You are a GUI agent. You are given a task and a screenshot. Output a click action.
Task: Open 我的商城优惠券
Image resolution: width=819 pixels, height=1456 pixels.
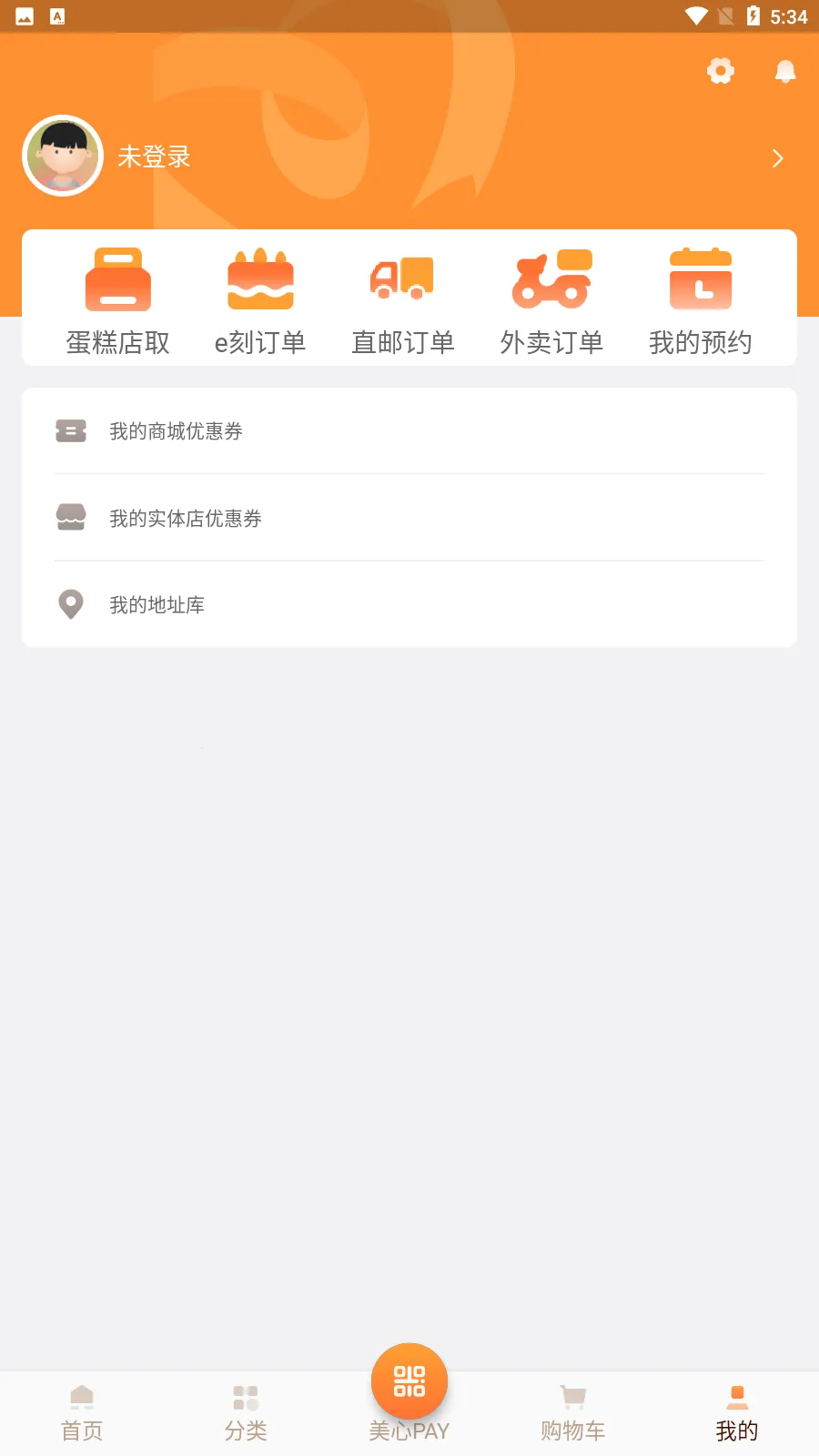click(409, 431)
